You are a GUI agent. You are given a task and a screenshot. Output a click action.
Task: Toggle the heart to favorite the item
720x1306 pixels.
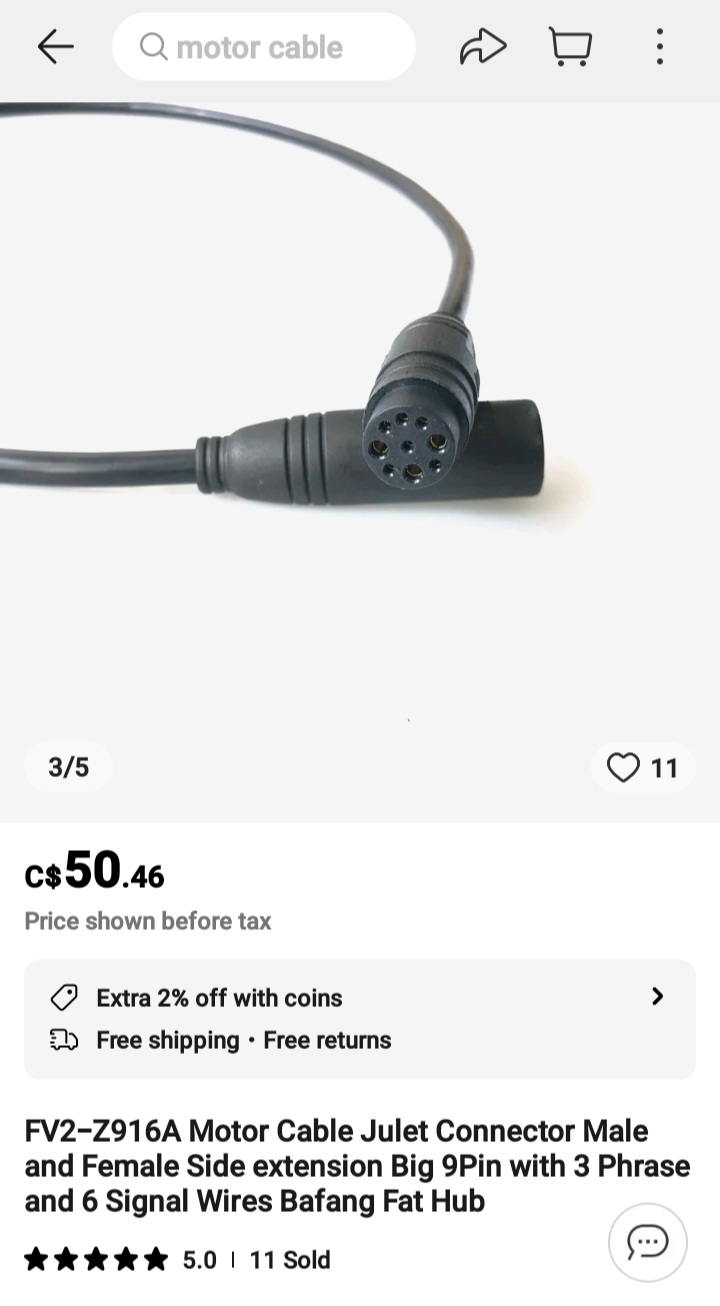[624, 767]
